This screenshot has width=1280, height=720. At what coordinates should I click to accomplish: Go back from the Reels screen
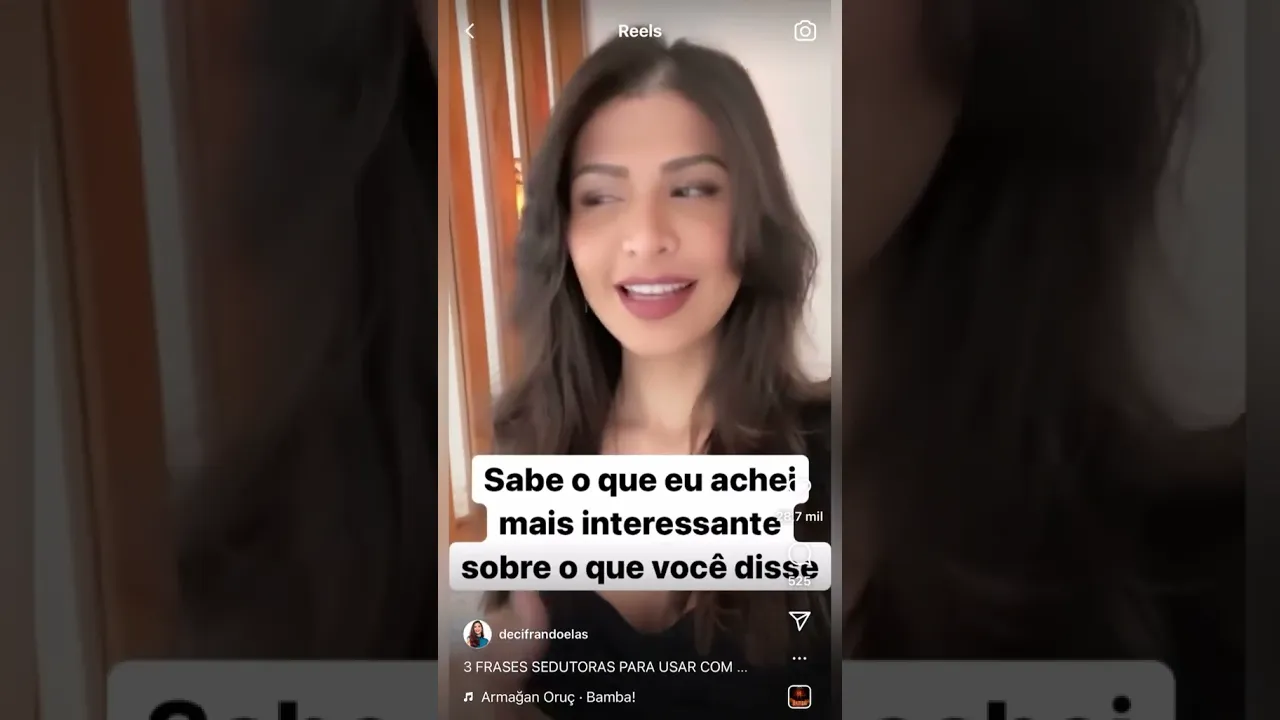coord(469,31)
